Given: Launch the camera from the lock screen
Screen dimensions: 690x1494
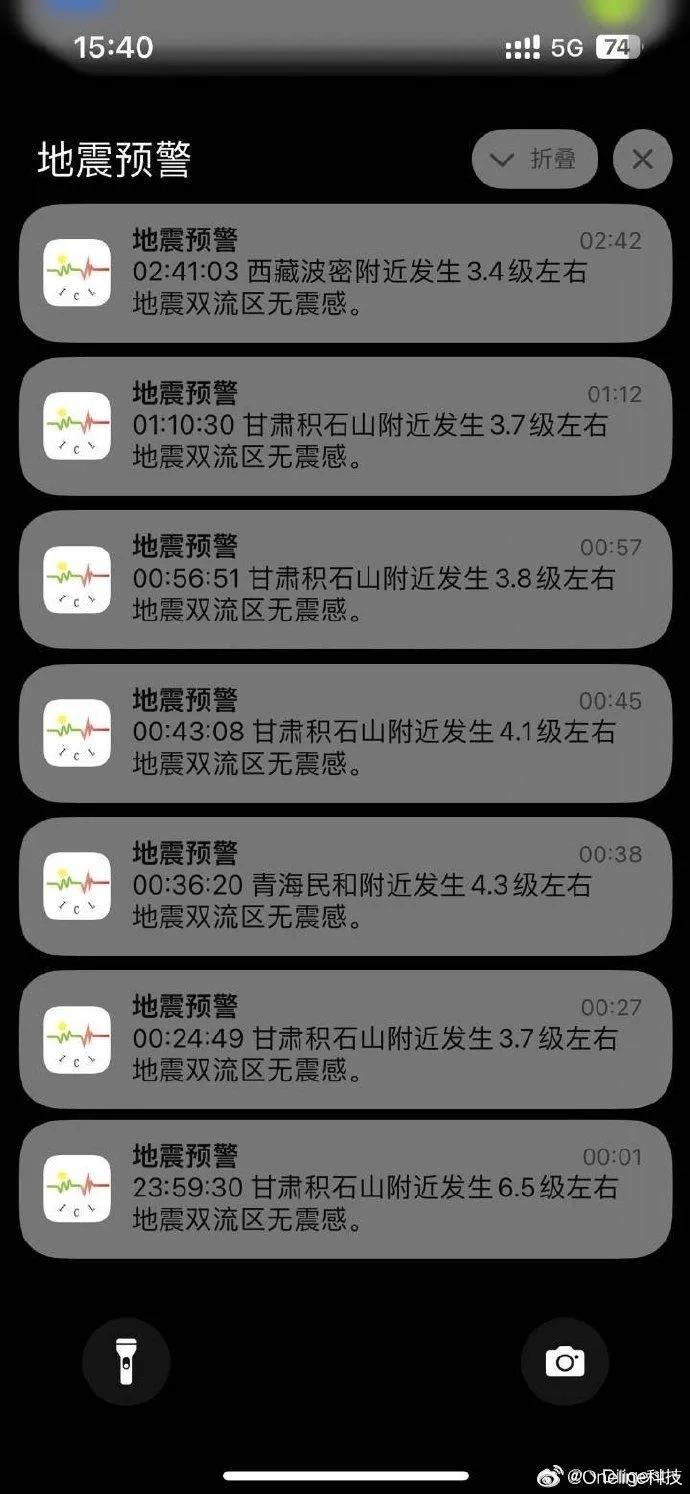Looking at the screenshot, I should click(x=564, y=1362).
